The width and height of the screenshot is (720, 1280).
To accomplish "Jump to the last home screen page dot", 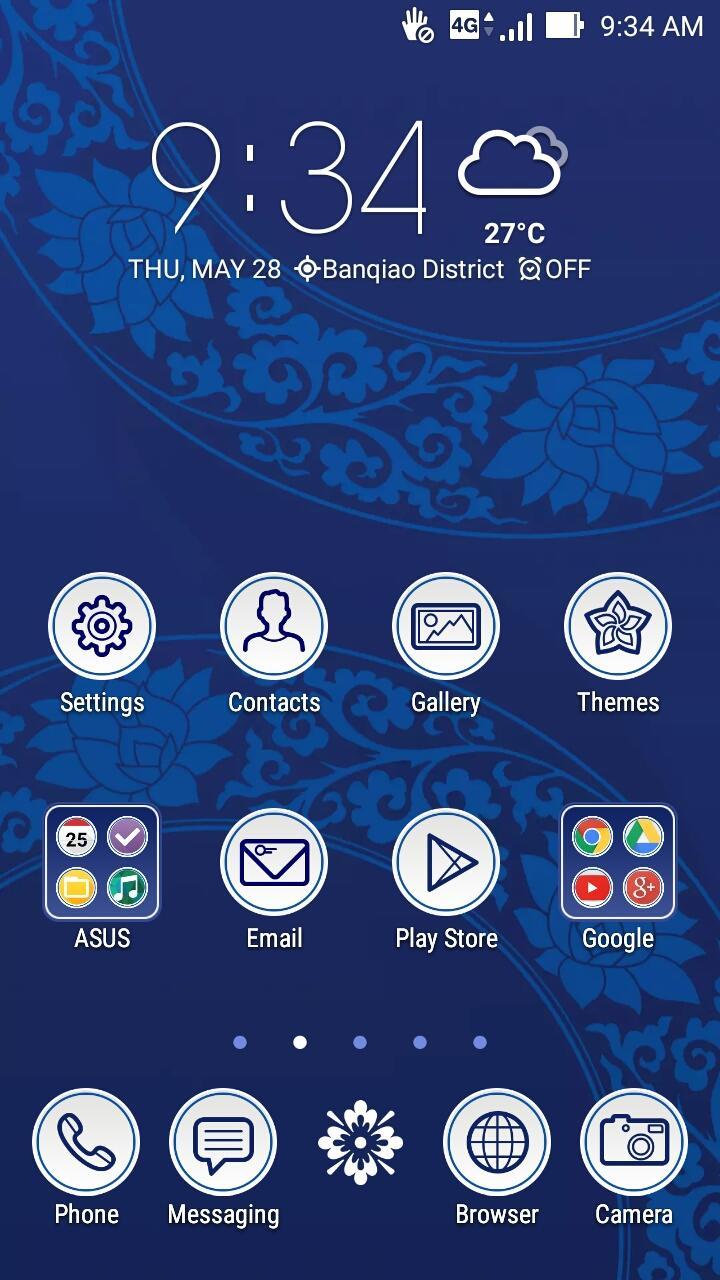I will [480, 1042].
